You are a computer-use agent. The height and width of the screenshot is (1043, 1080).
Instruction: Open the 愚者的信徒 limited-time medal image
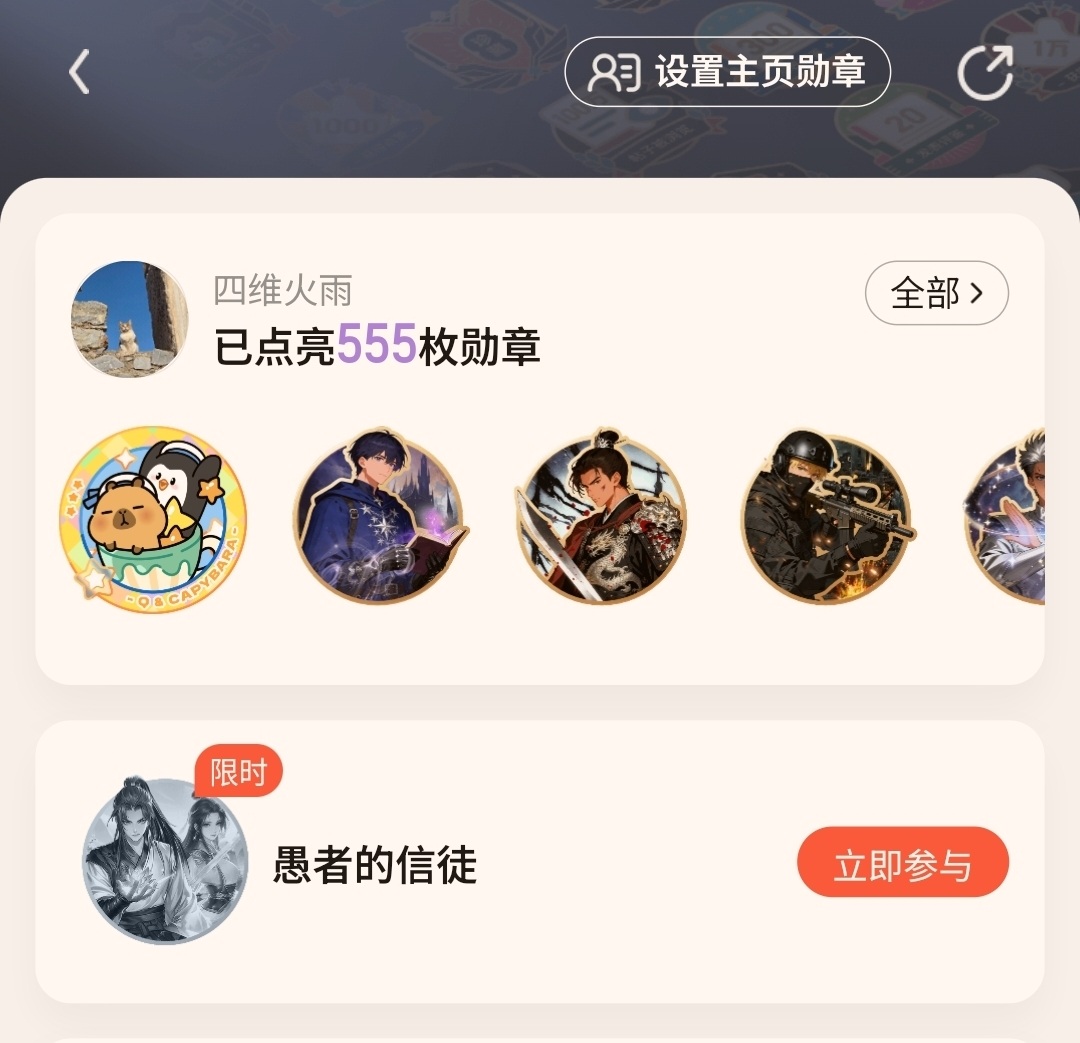tap(165, 861)
